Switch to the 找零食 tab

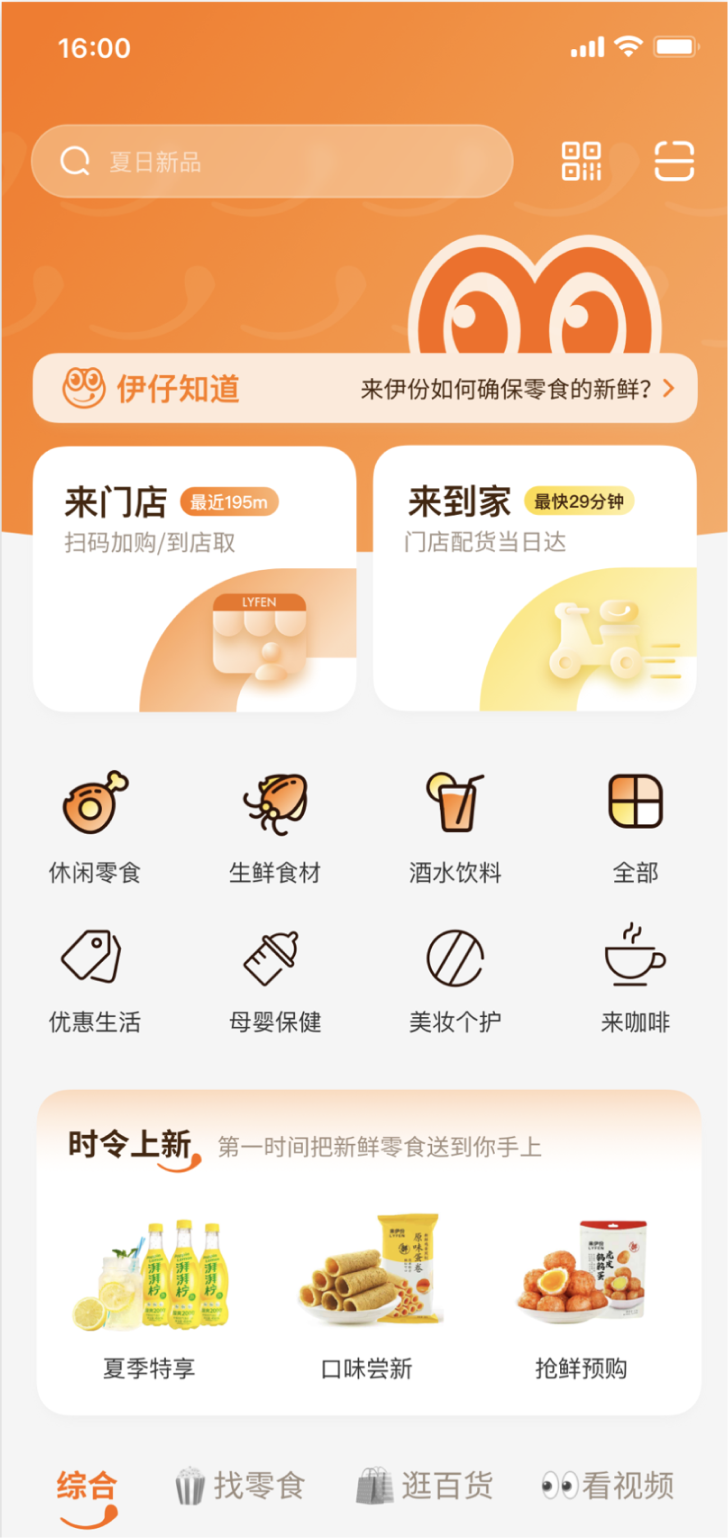240,1485
